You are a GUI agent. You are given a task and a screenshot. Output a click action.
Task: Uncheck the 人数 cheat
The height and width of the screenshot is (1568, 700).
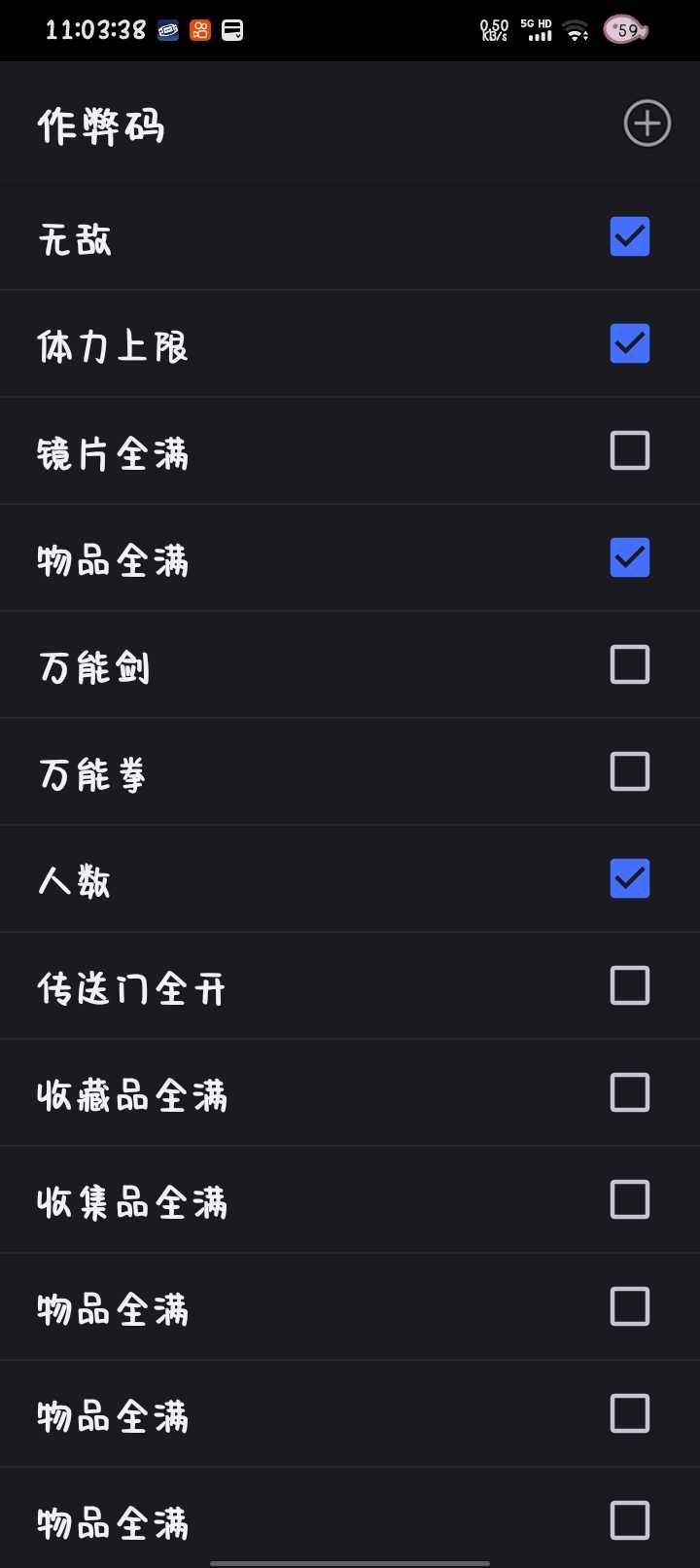pos(630,878)
